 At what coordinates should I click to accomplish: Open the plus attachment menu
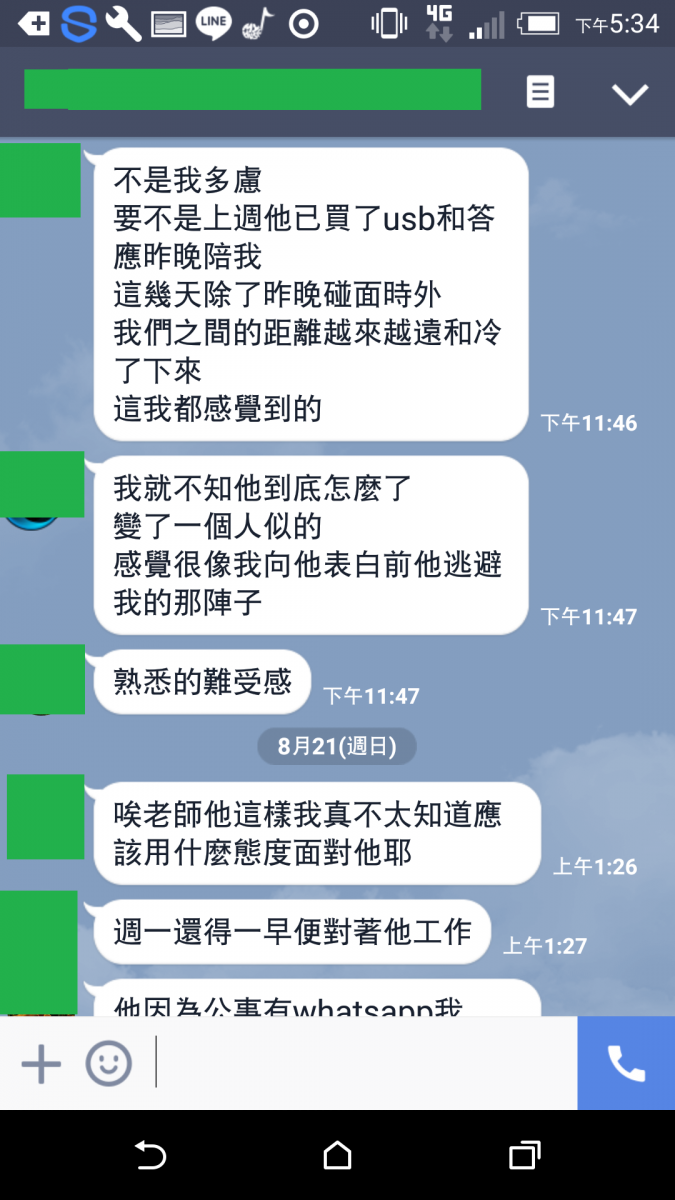(x=41, y=1063)
